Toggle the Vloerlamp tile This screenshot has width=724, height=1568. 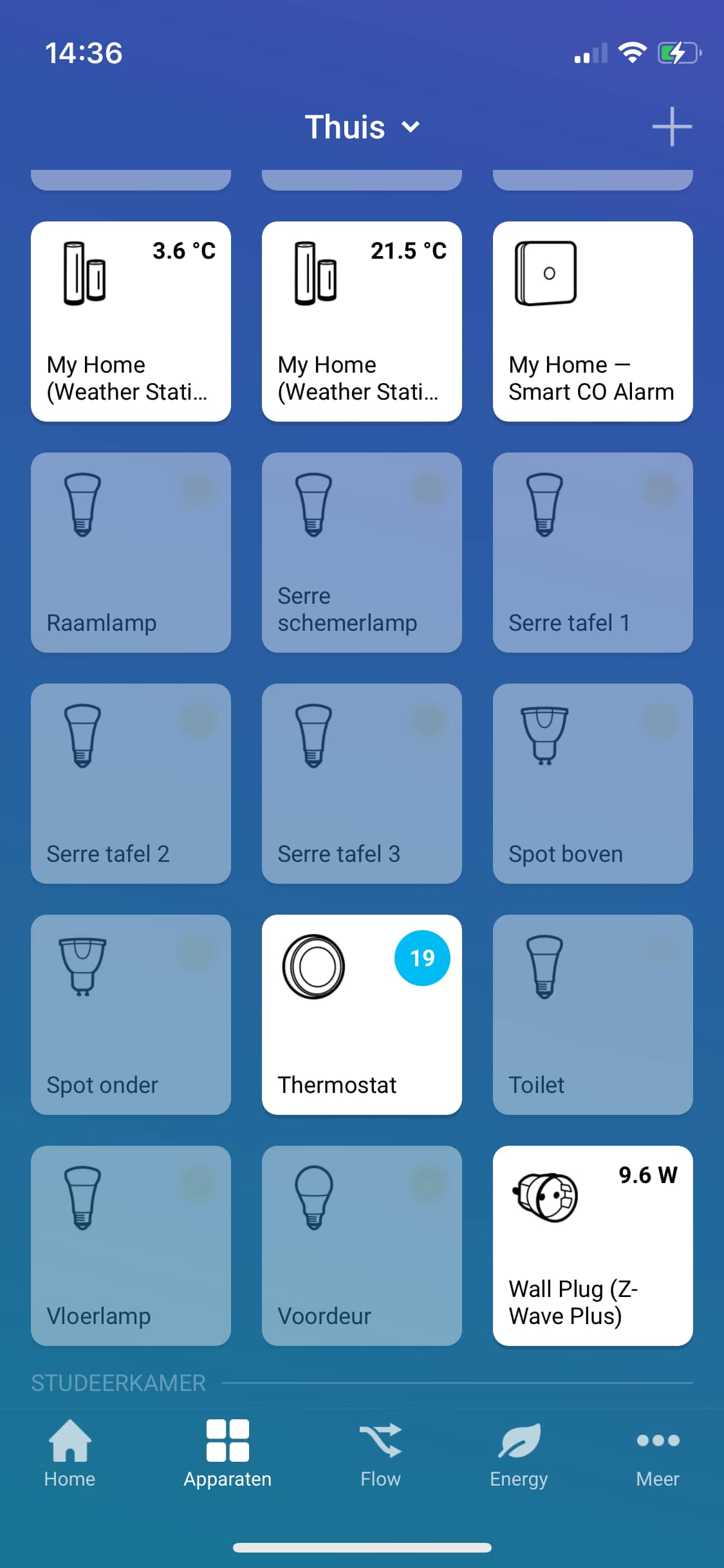click(x=131, y=1246)
